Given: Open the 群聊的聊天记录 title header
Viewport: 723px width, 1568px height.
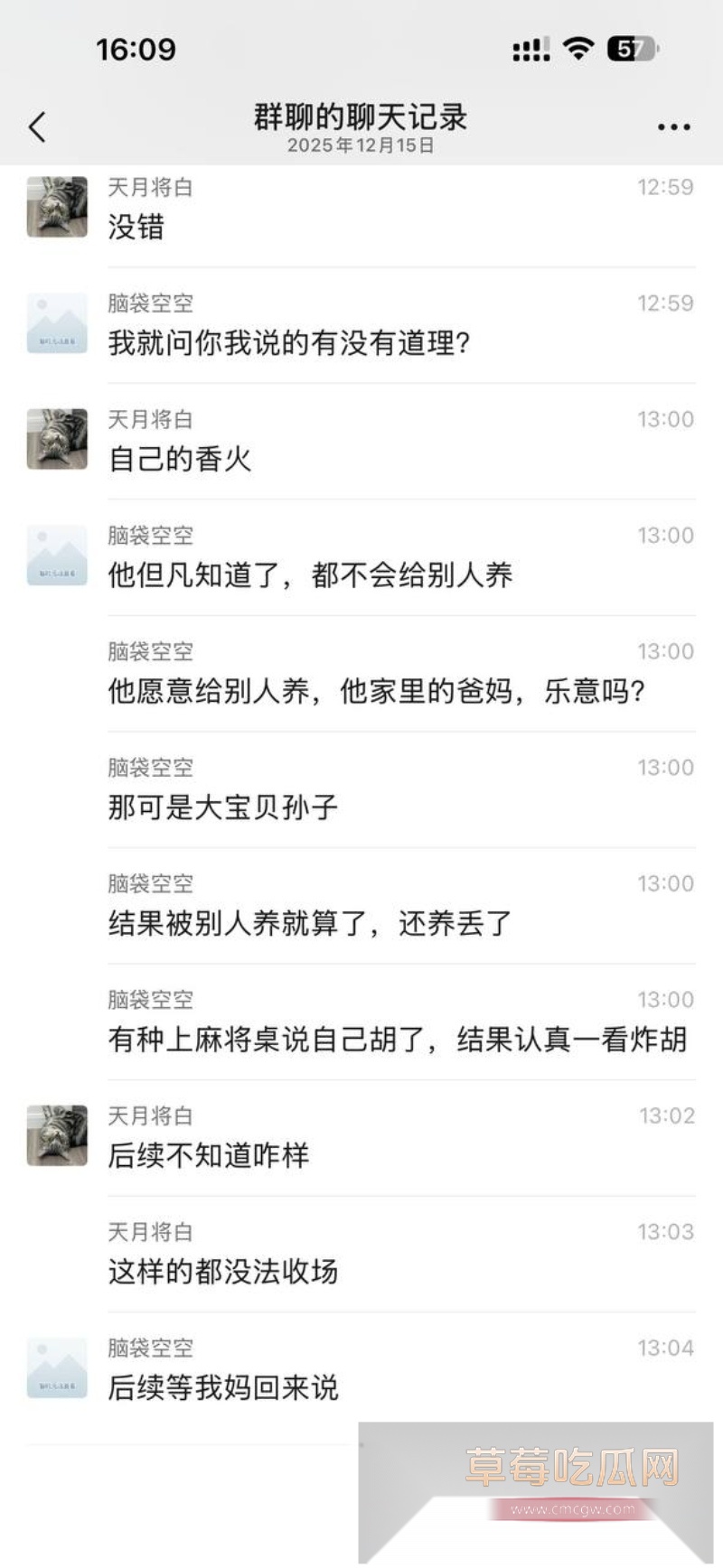Looking at the screenshot, I should pos(361,117).
